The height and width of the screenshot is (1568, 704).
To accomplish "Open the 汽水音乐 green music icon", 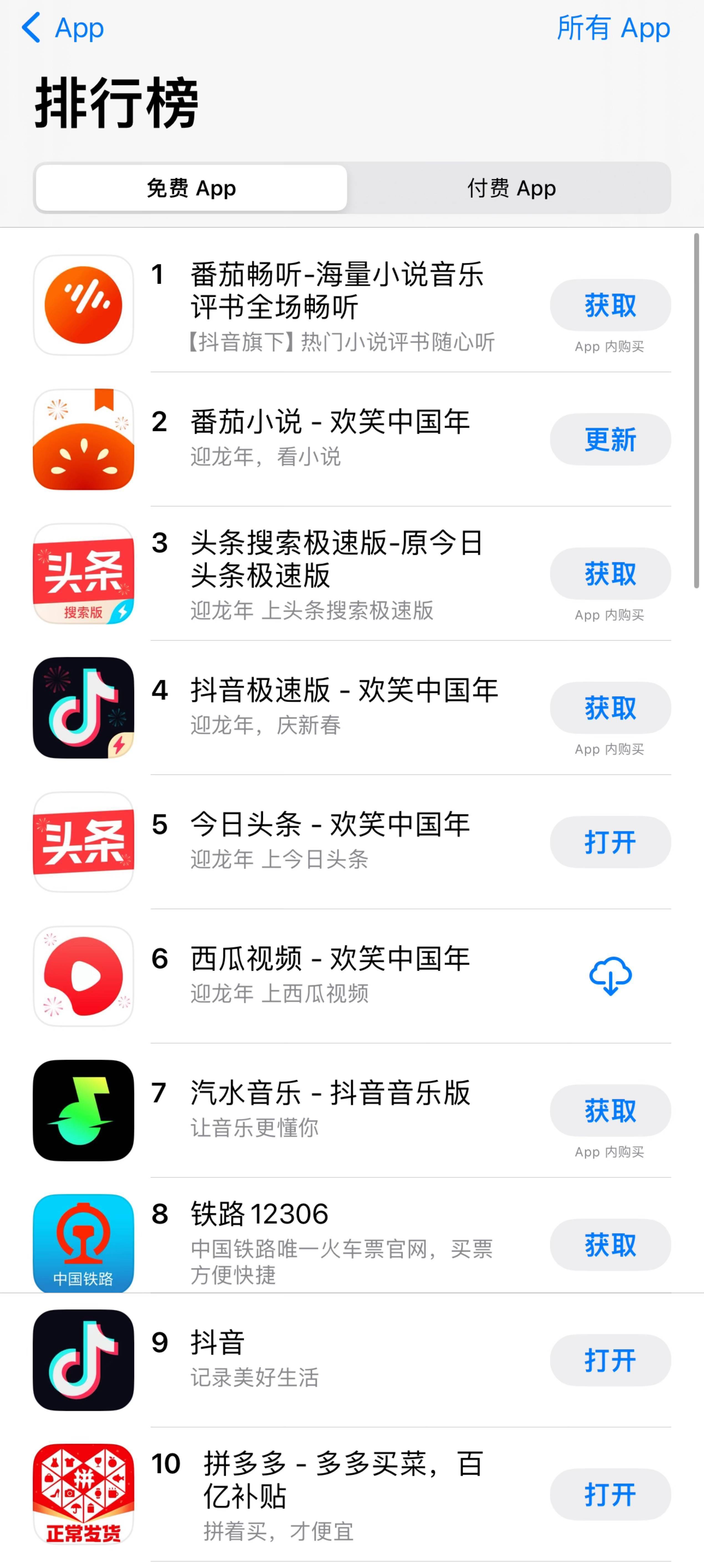I will (83, 1111).
